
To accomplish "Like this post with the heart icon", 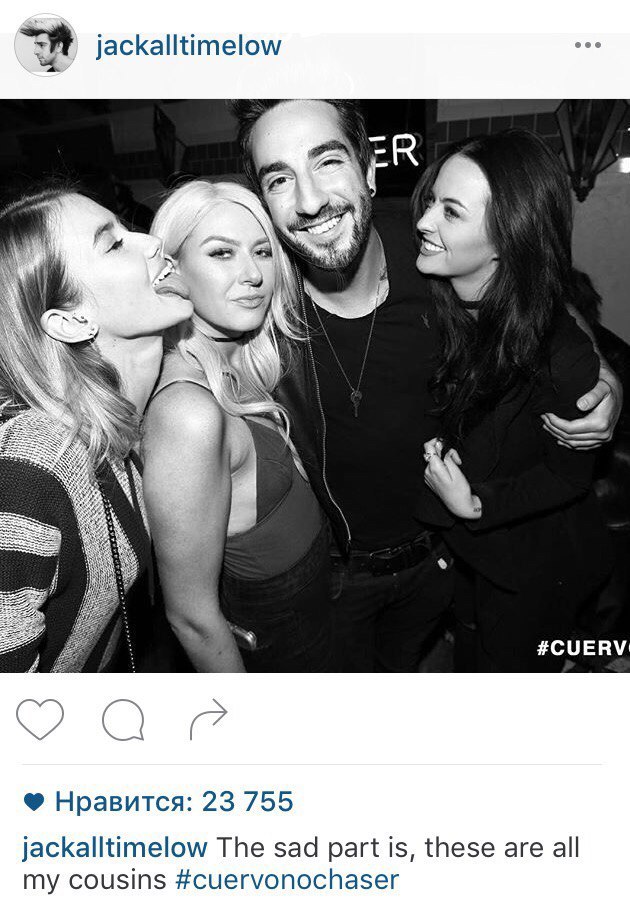I will tap(40, 719).
